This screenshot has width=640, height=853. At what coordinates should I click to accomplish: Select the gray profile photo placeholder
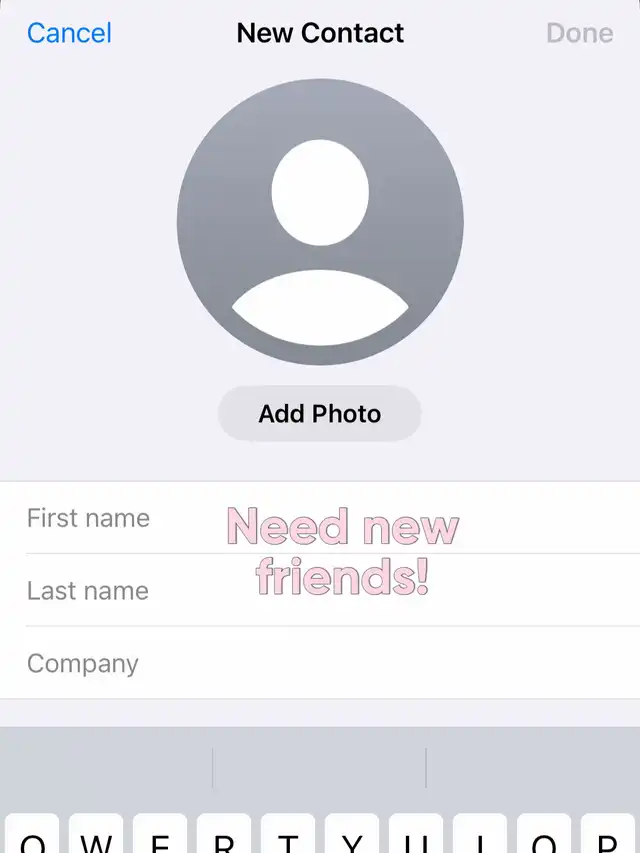[x=320, y=222]
